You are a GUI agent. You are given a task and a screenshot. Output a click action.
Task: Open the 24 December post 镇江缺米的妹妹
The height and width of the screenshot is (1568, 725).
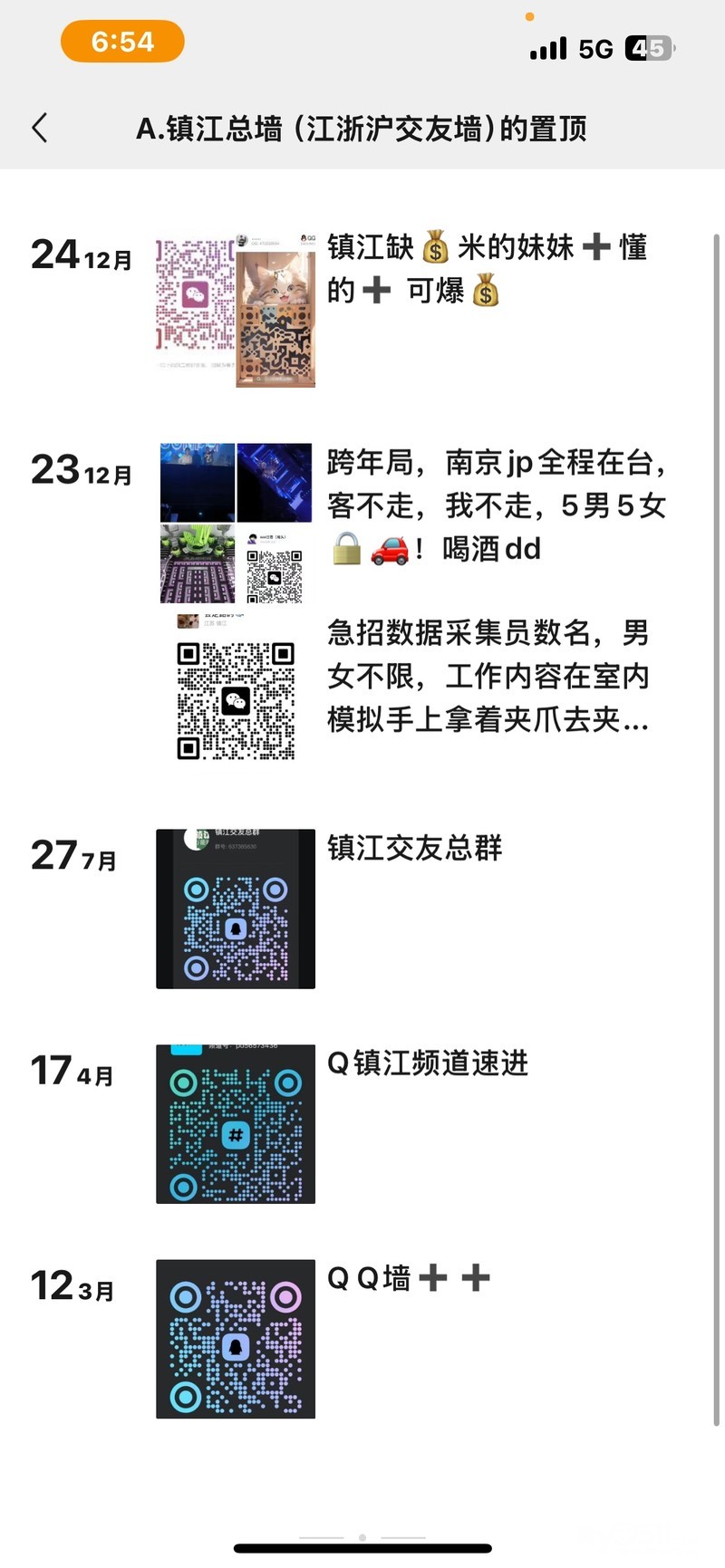[487, 269]
